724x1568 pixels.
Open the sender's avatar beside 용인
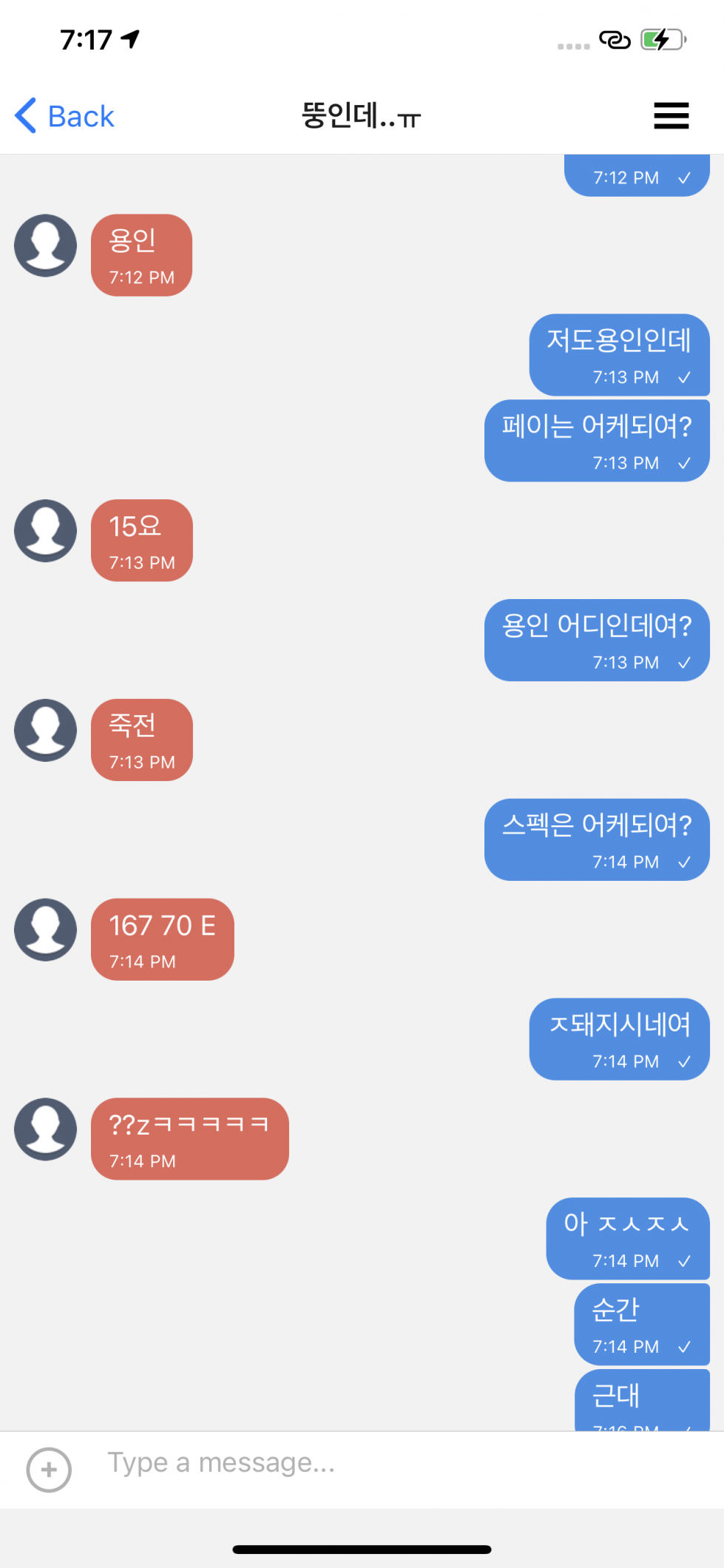[x=46, y=246]
